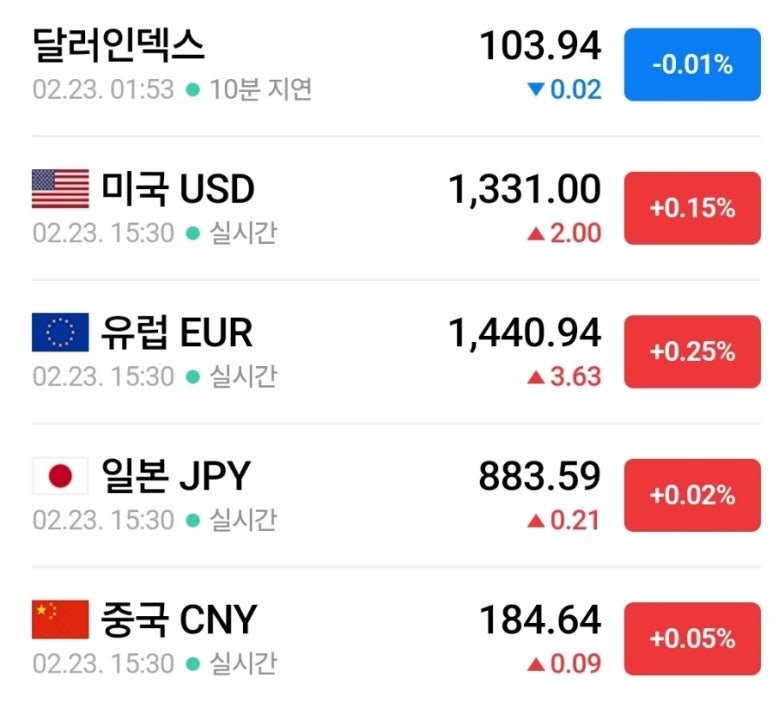Viewport: 773px width, 708px height.
Task: Tap the +0.02% change button for JPY
Action: coord(692,495)
